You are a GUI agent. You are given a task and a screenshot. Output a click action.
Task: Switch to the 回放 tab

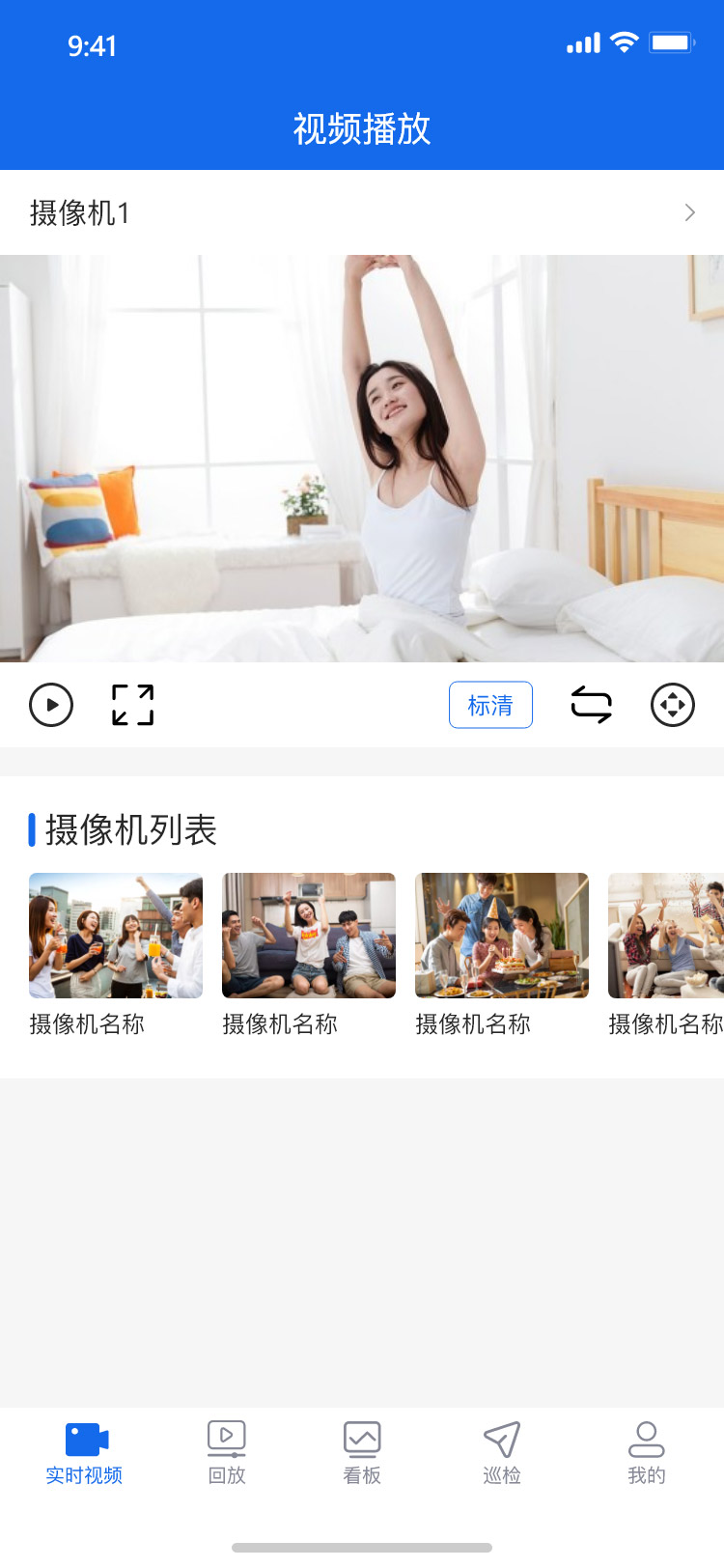coord(227,1452)
